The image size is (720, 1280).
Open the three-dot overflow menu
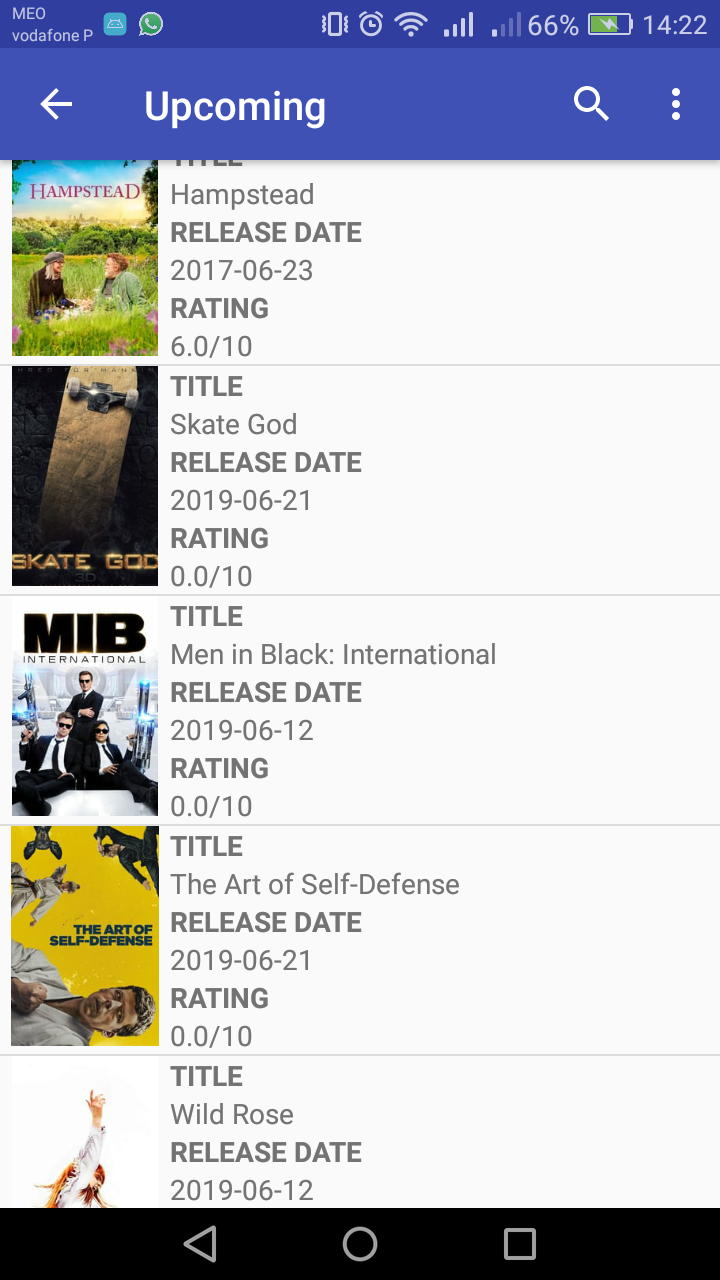coord(676,104)
